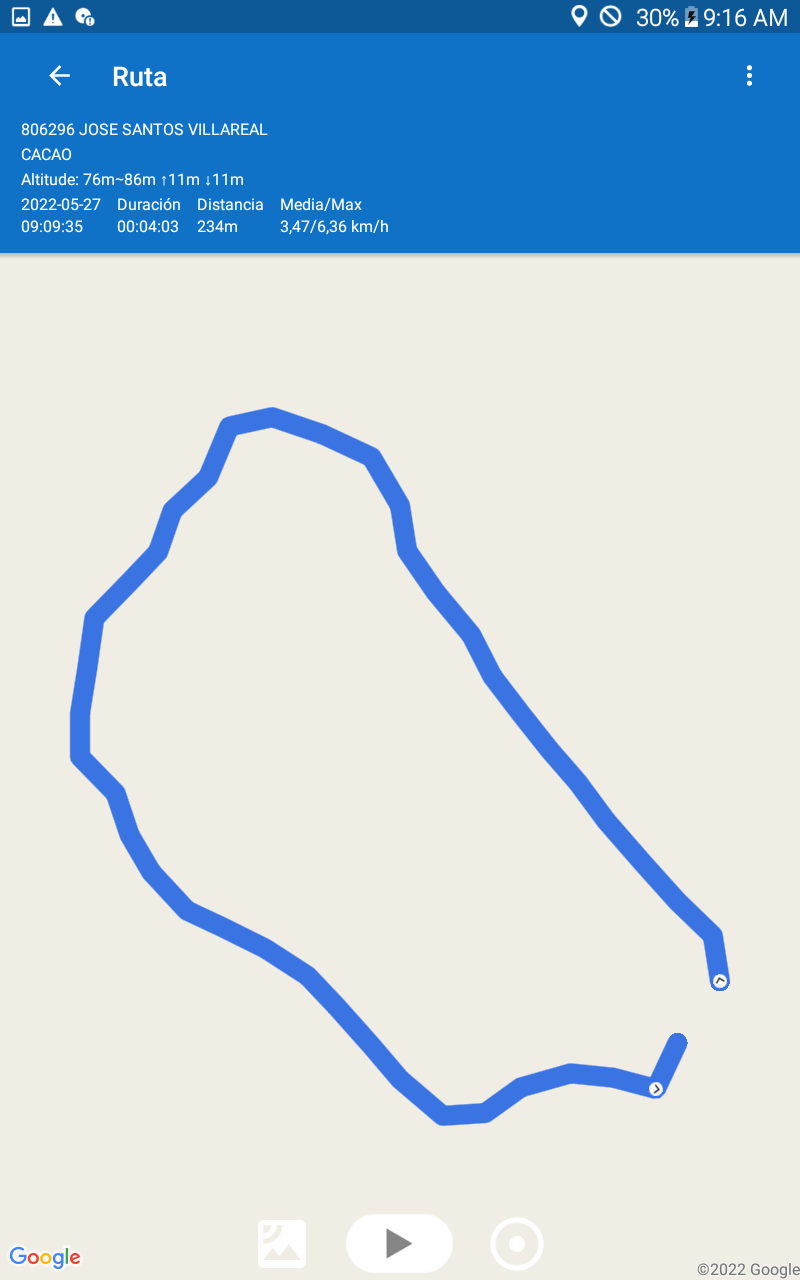Go back from the Ruta screen
This screenshot has height=1280, width=800.
click(60, 76)
